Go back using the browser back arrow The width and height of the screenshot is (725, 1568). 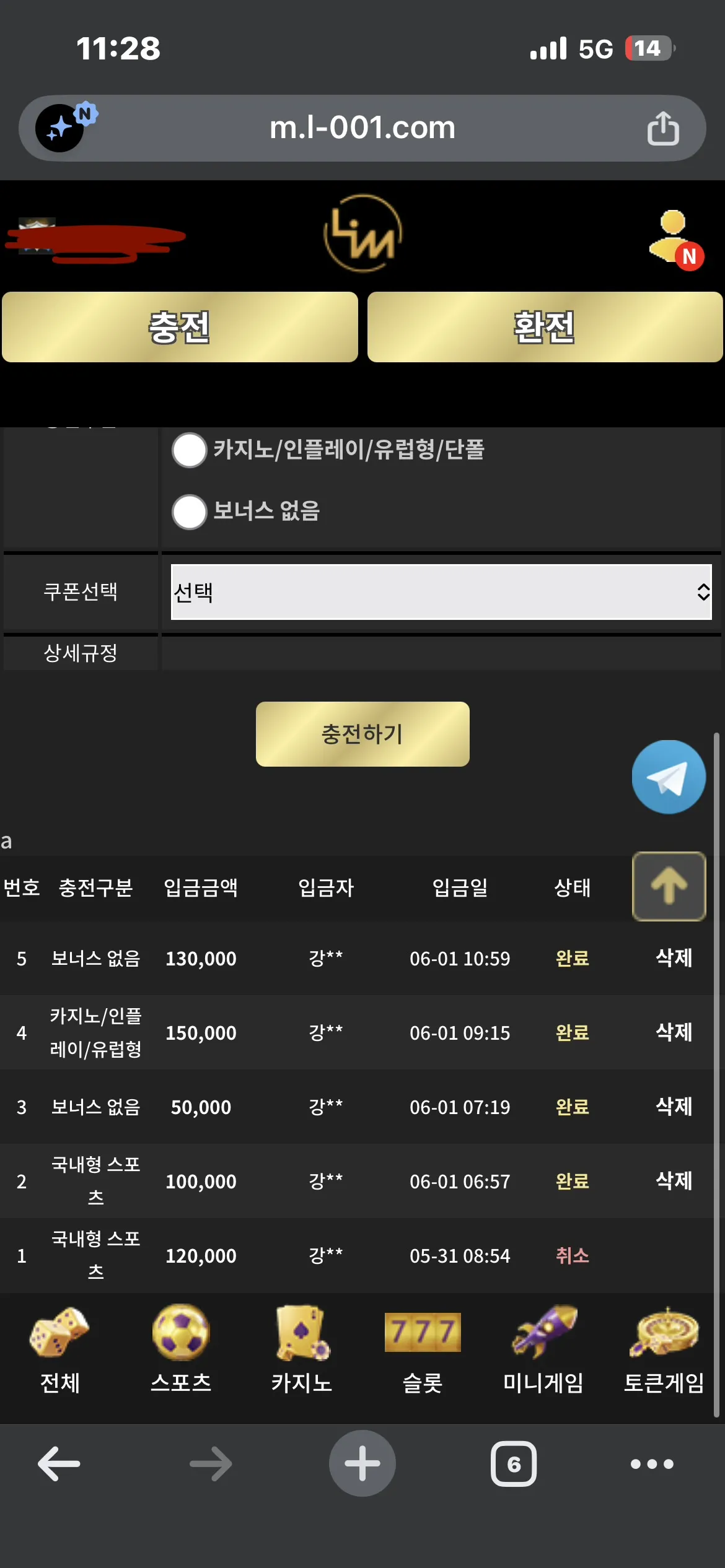[59, 1464]
